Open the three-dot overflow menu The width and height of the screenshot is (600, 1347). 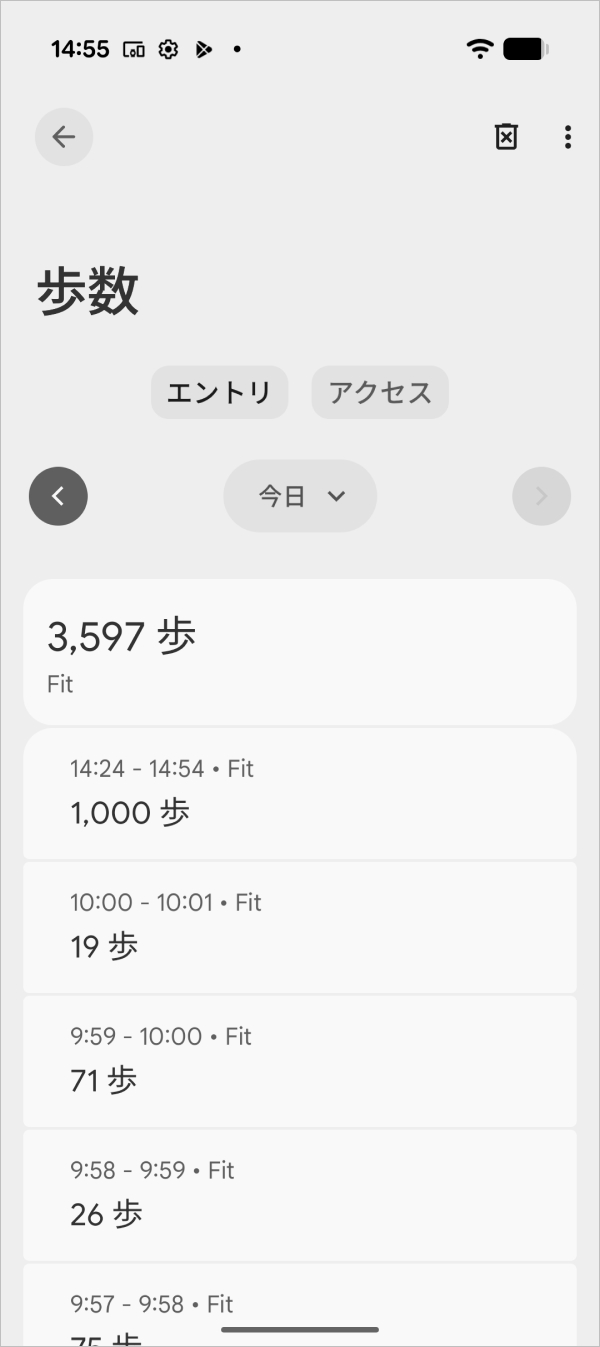[x=567, y=137]
